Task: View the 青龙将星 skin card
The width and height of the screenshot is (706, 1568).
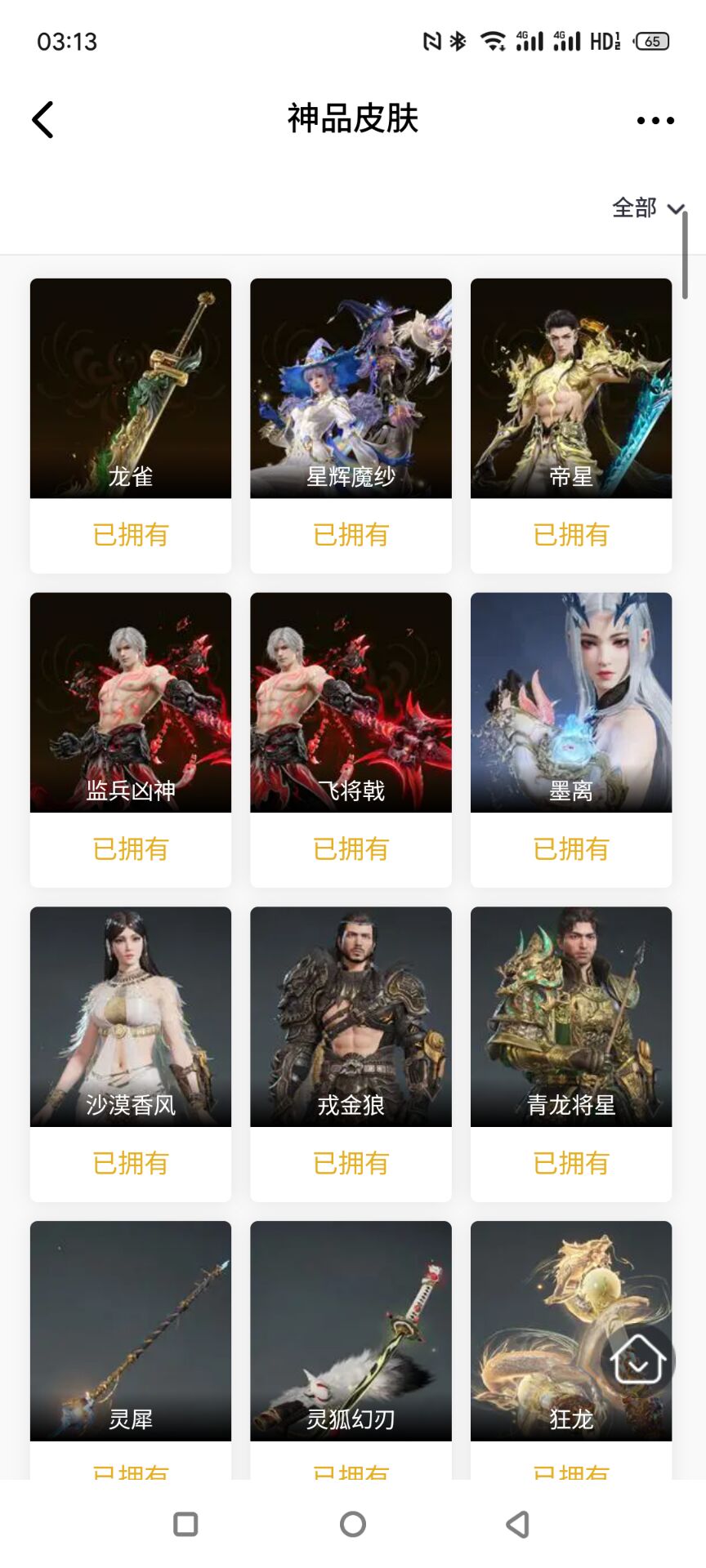Action: (571, 1017)
